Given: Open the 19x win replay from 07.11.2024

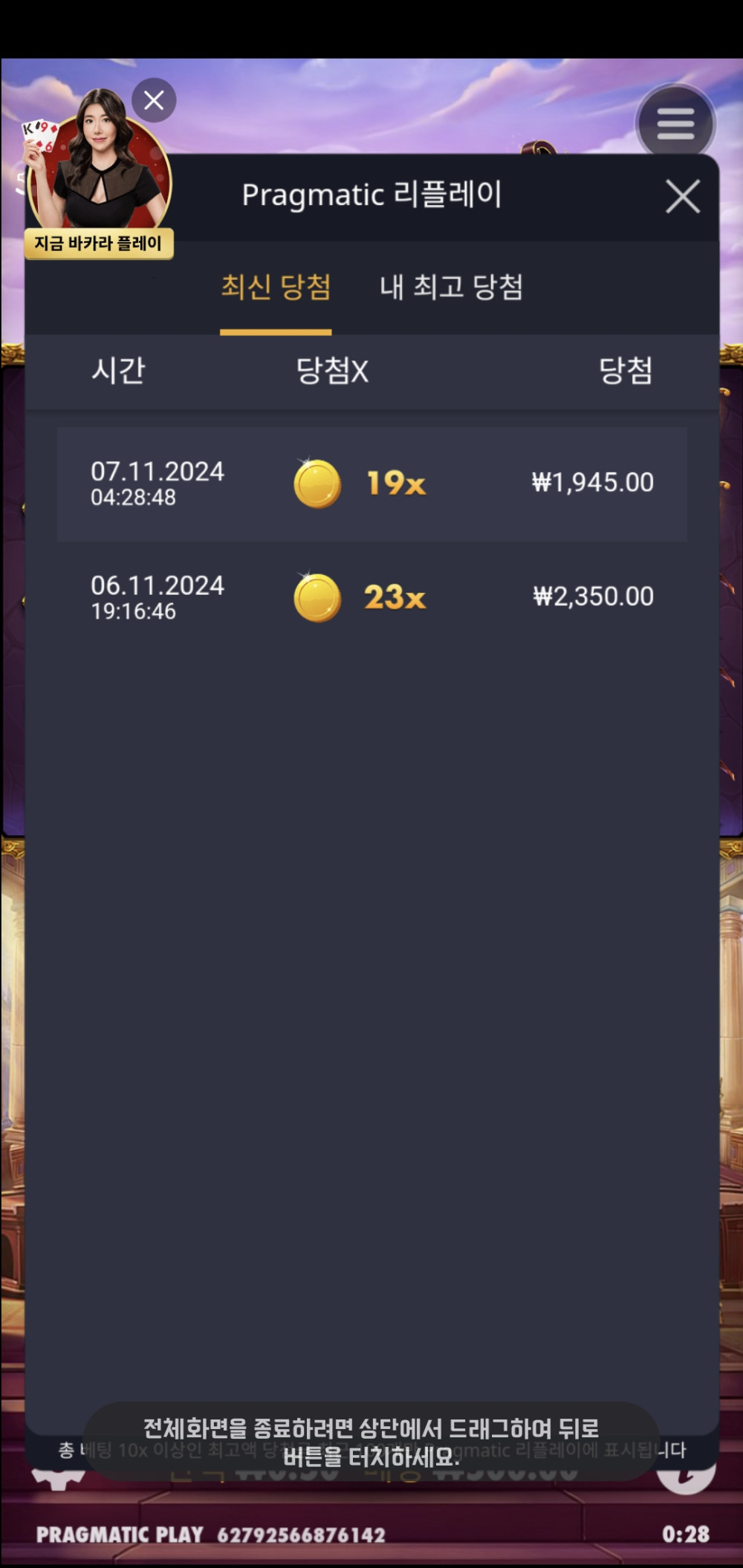Looking at the screenshot, I should [371, 484].
